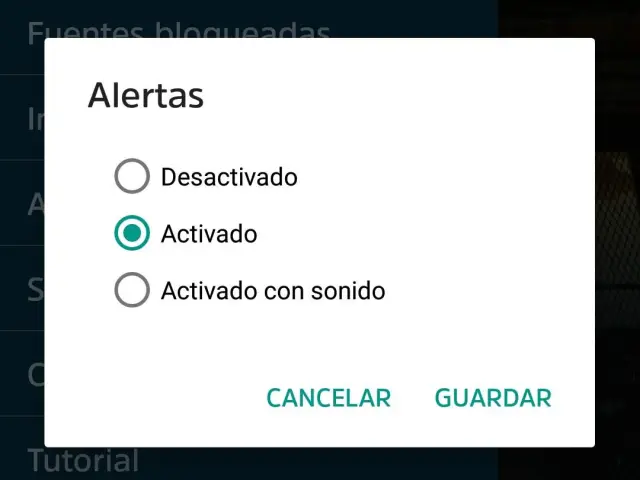
Task: Tap CANCELAR to dismiss dialog
Action: (328, 398)
